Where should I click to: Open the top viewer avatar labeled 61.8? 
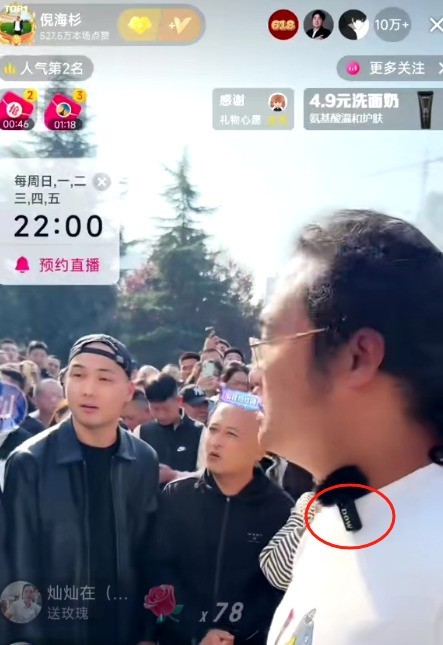283,25
